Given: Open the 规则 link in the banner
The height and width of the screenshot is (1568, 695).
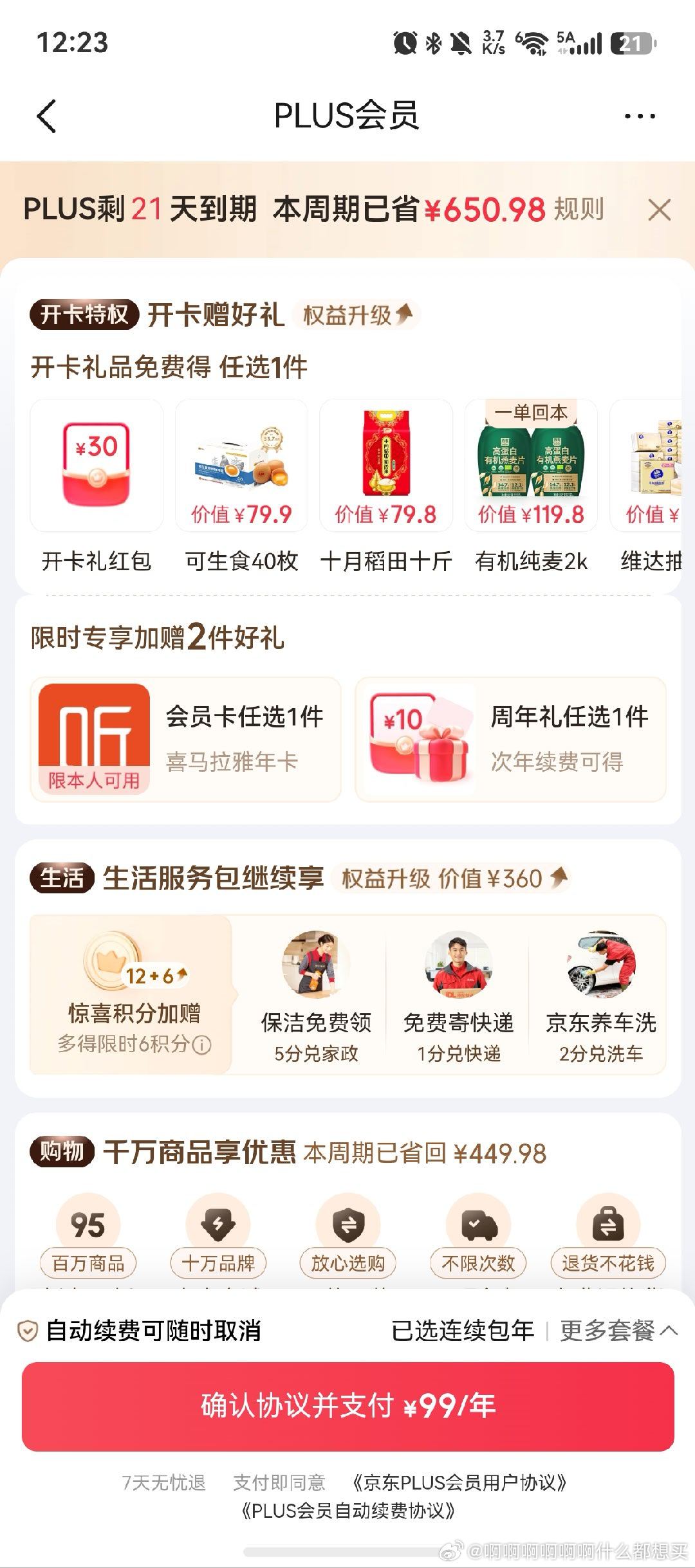Looking at the screenshot, I should [579, 210].
